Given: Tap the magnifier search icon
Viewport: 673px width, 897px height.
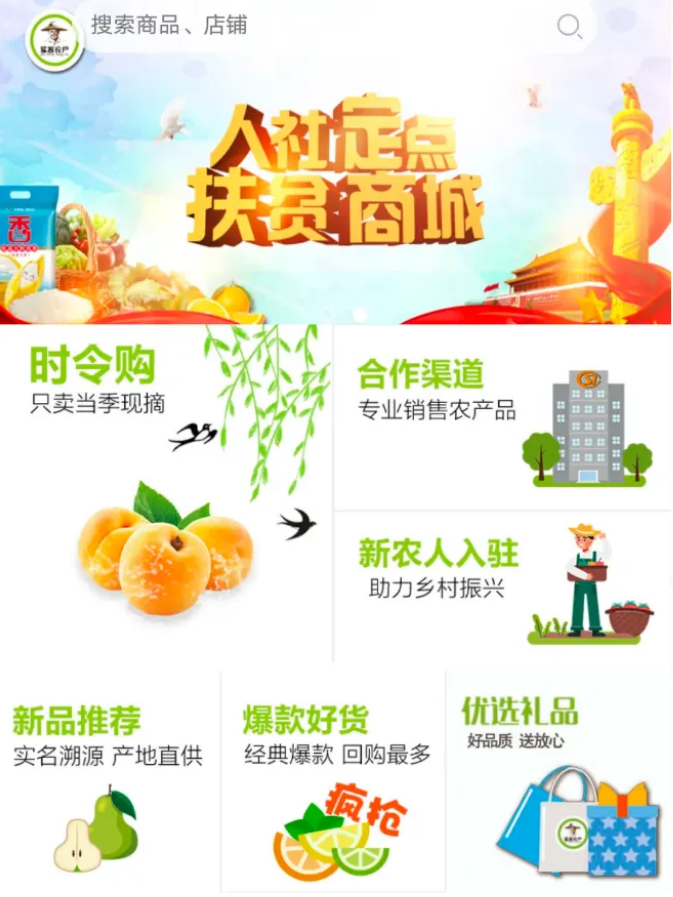Looking at the screenshot, I should click(x=569, y=27).
